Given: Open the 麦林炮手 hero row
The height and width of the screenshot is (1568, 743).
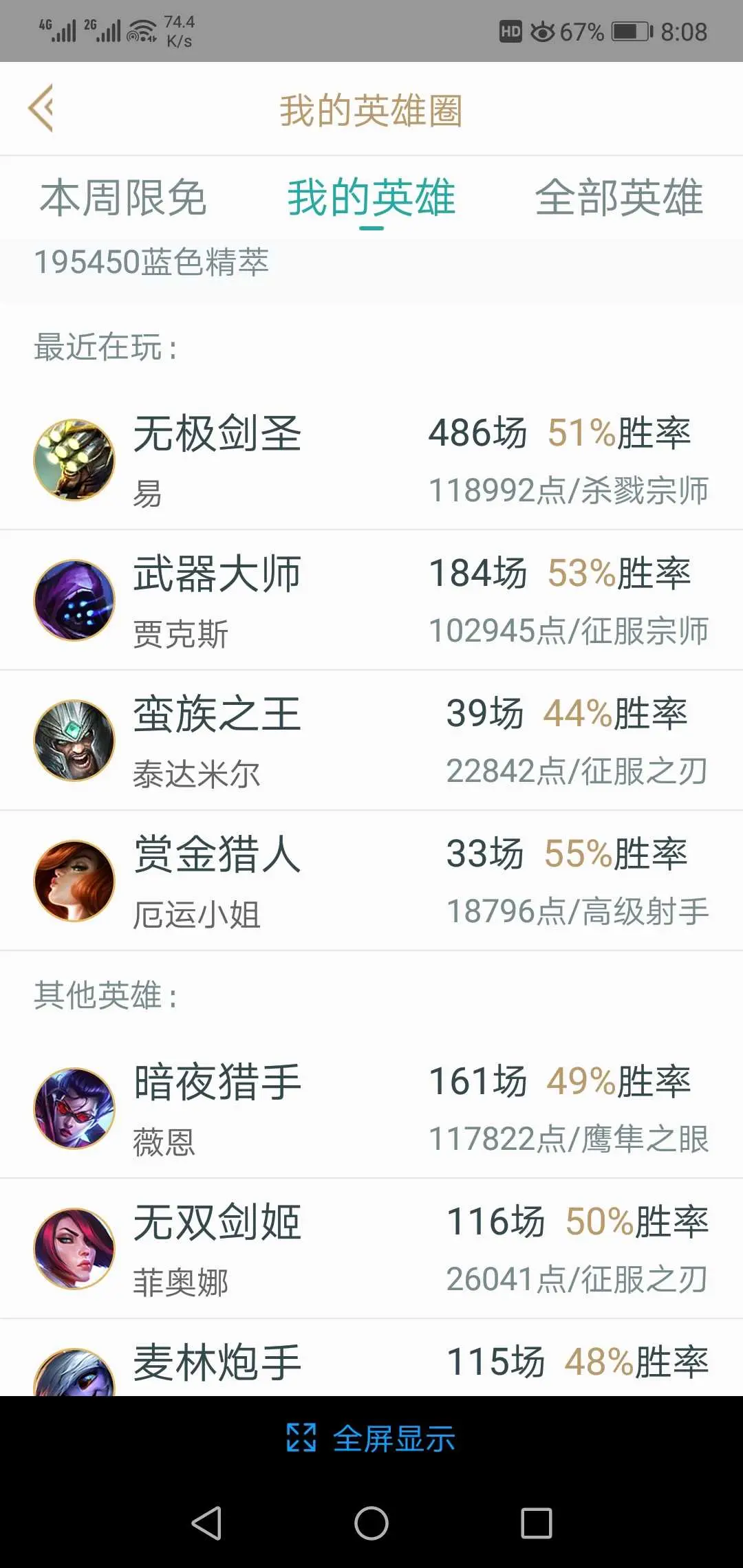Looking at the screenshot, I should click(x=371, y=1365).
